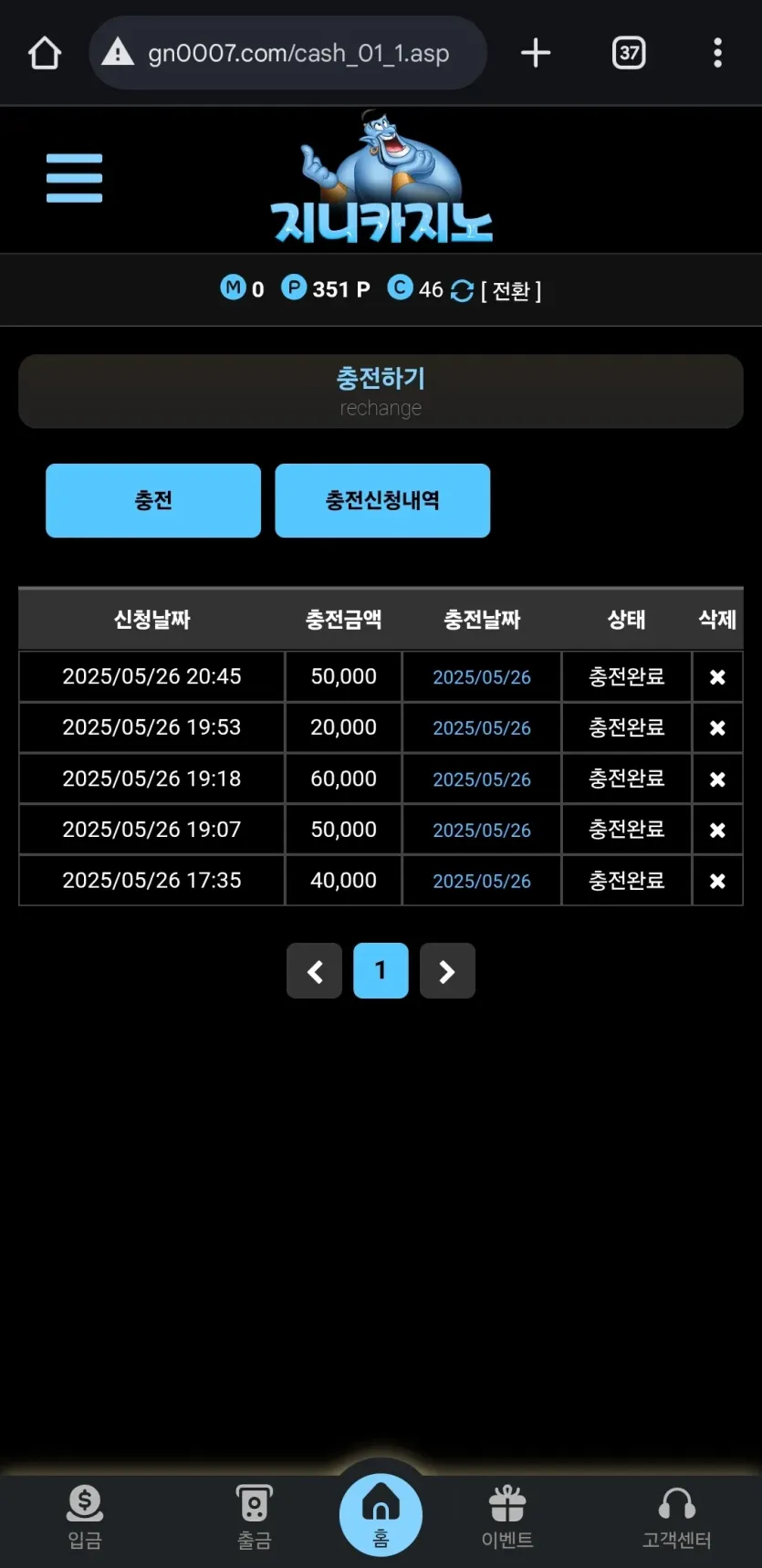Select the 충전 button
The width and height of the screenshot is (762, 1568).
[153, 500]
